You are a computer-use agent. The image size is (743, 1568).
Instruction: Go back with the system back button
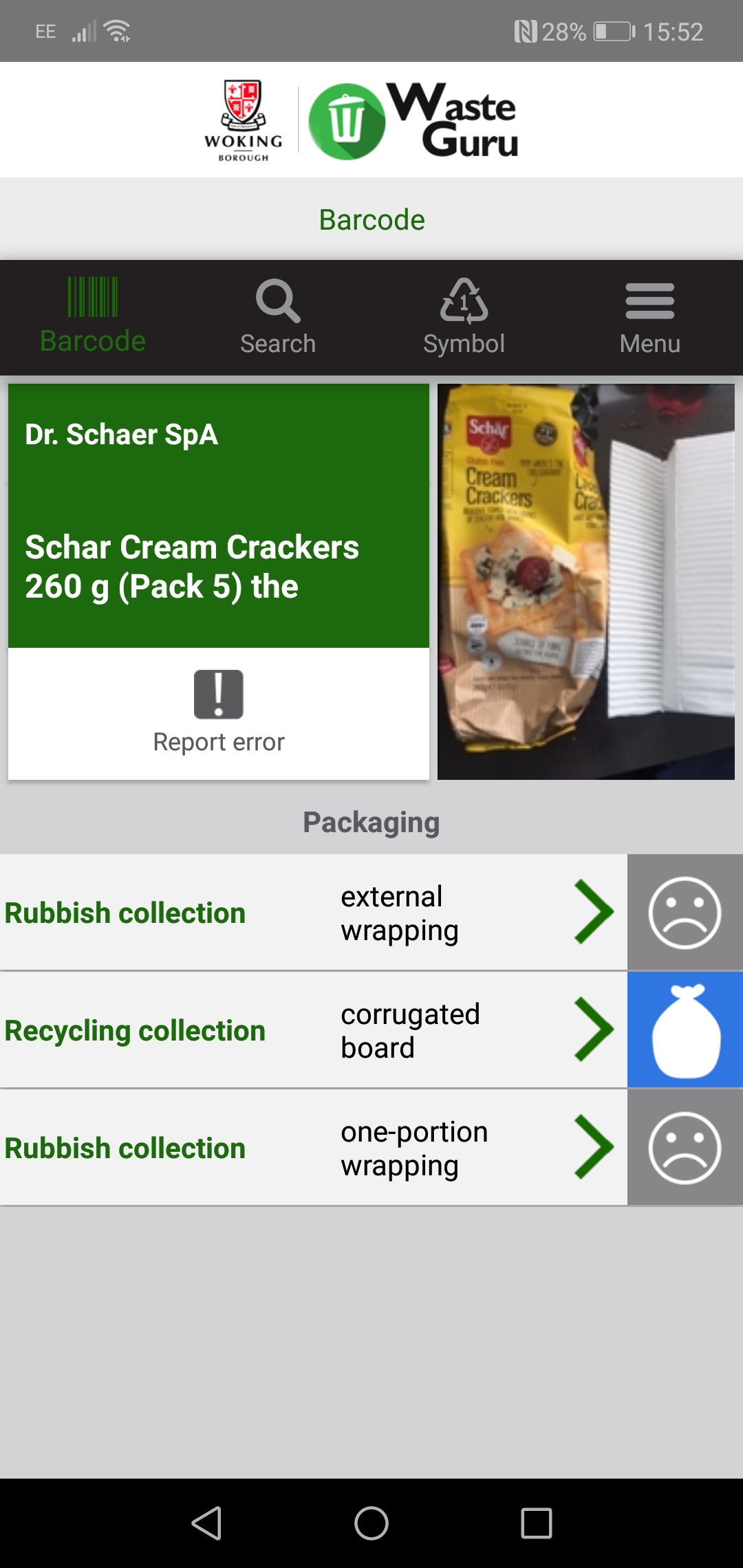pyautogui.click(x=206, y=1523)
